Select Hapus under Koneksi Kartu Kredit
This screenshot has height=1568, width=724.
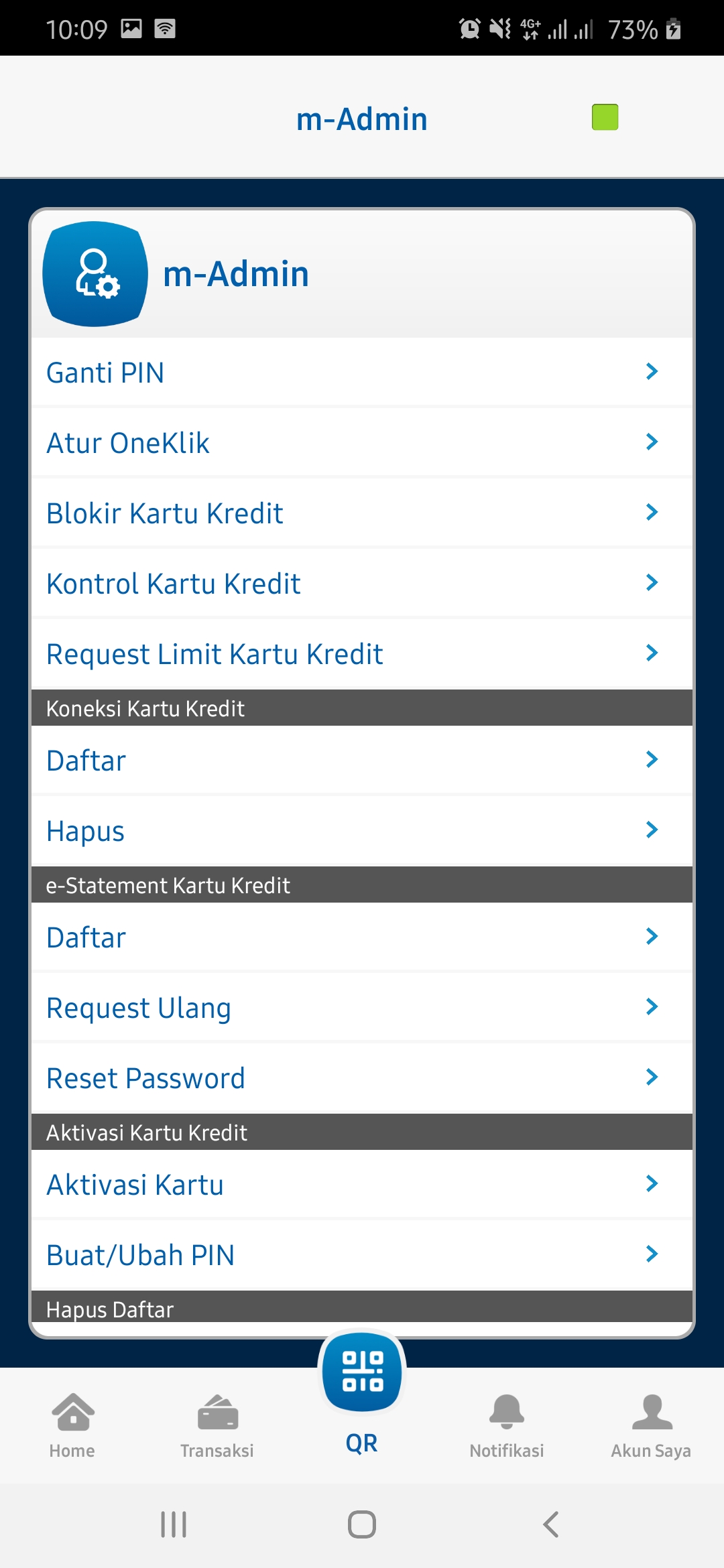362,831
